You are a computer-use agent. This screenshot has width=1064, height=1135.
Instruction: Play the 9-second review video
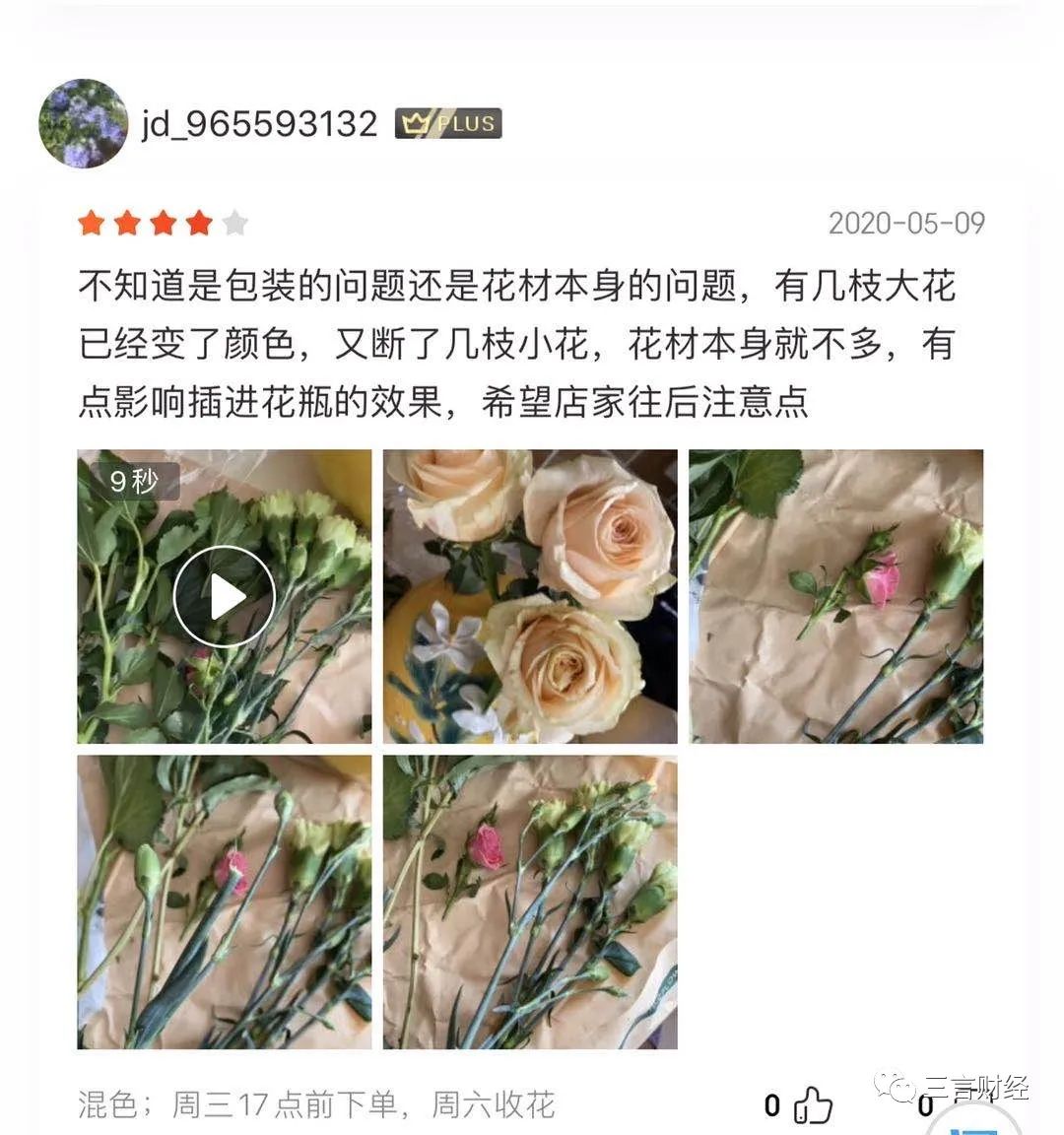(225, 596)
